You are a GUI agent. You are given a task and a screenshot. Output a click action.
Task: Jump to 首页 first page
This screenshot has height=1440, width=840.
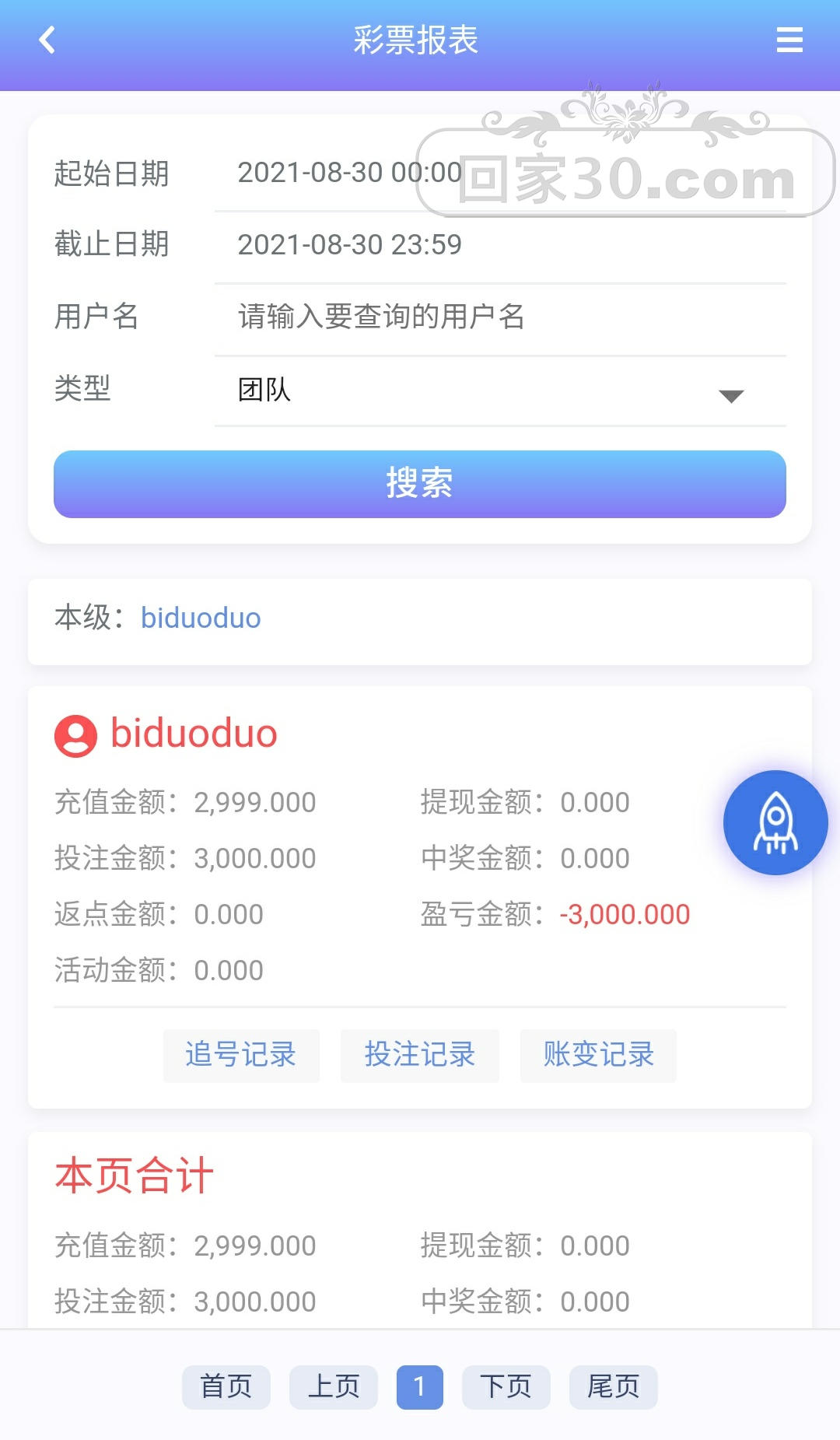pyautogui.click(x=226, y=1386)
